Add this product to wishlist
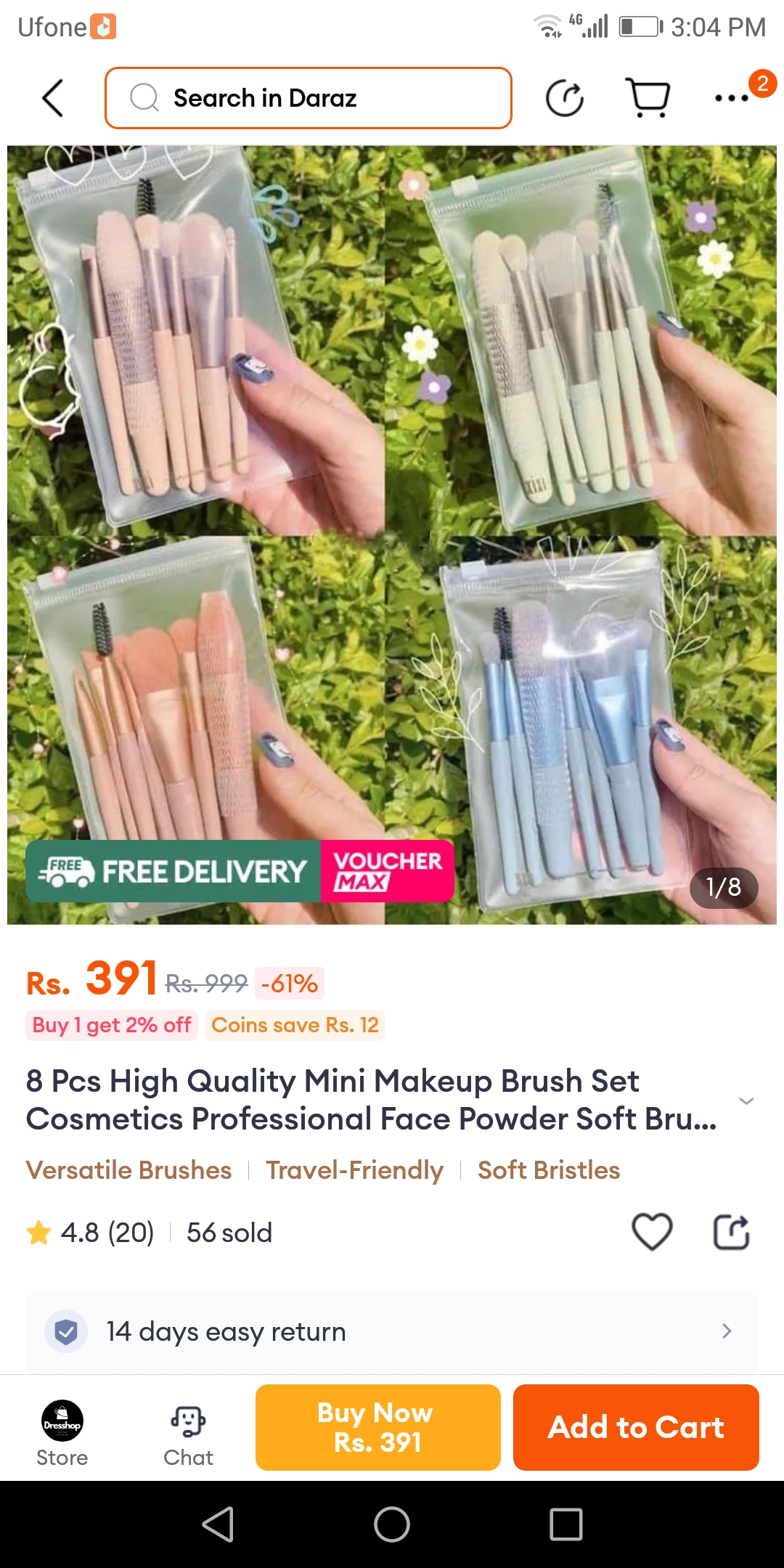Image resolution: width=784 pixels, height=1568 pixels. pyautogui.click(x=652, y=1232)
